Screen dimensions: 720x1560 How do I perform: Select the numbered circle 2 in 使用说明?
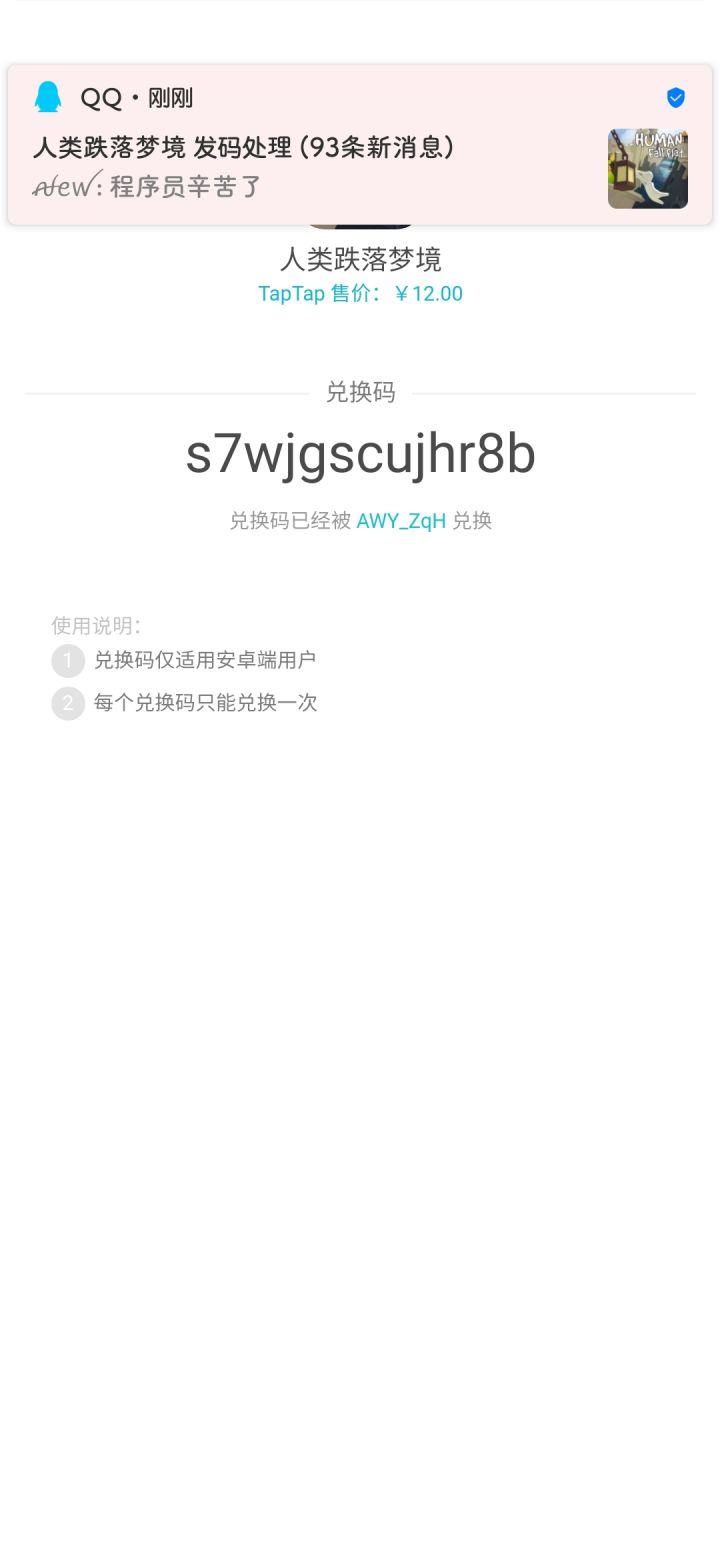point(68,703)
